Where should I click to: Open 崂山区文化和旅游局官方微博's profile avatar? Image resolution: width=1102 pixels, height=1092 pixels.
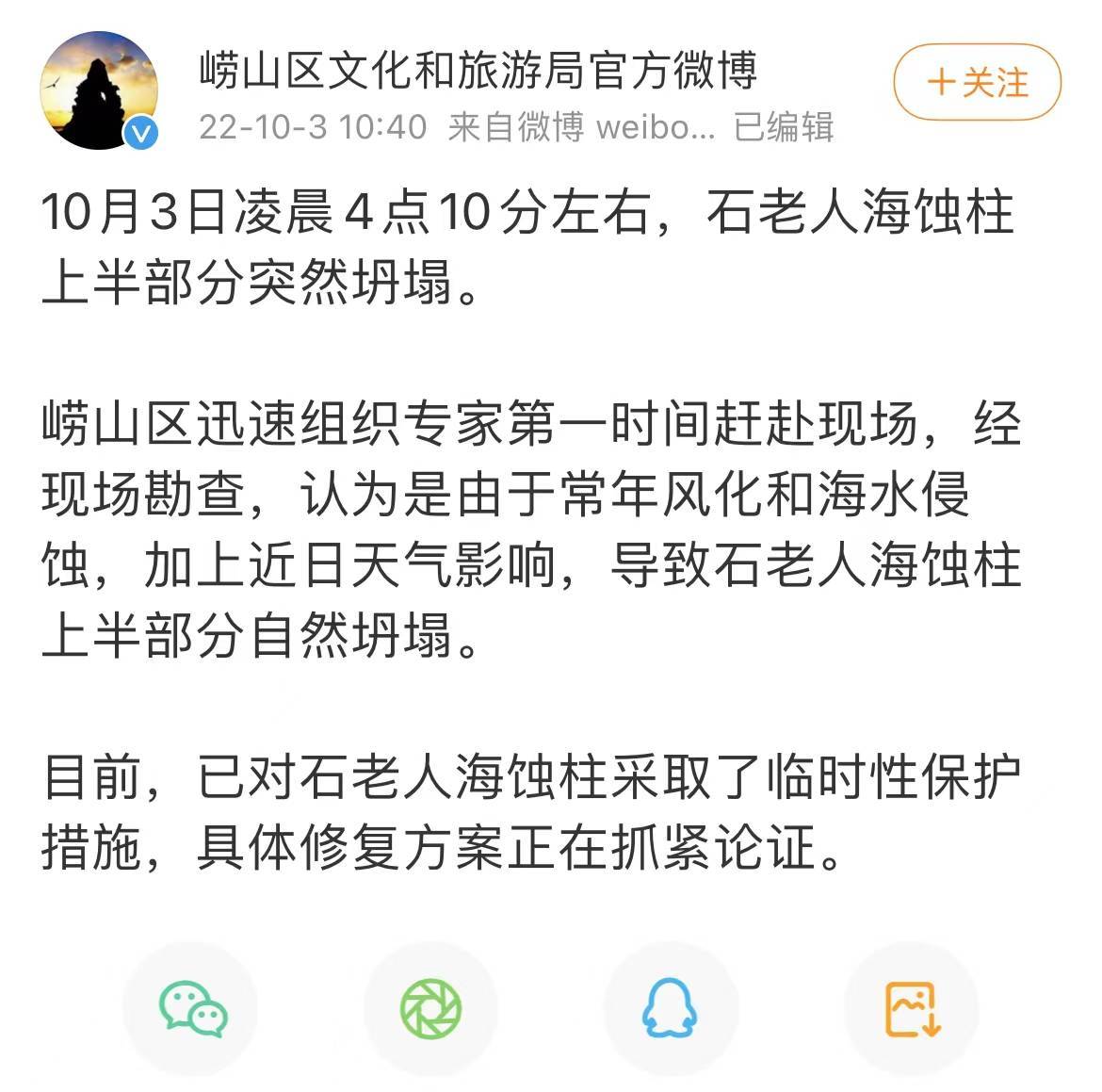pos(98,91)
